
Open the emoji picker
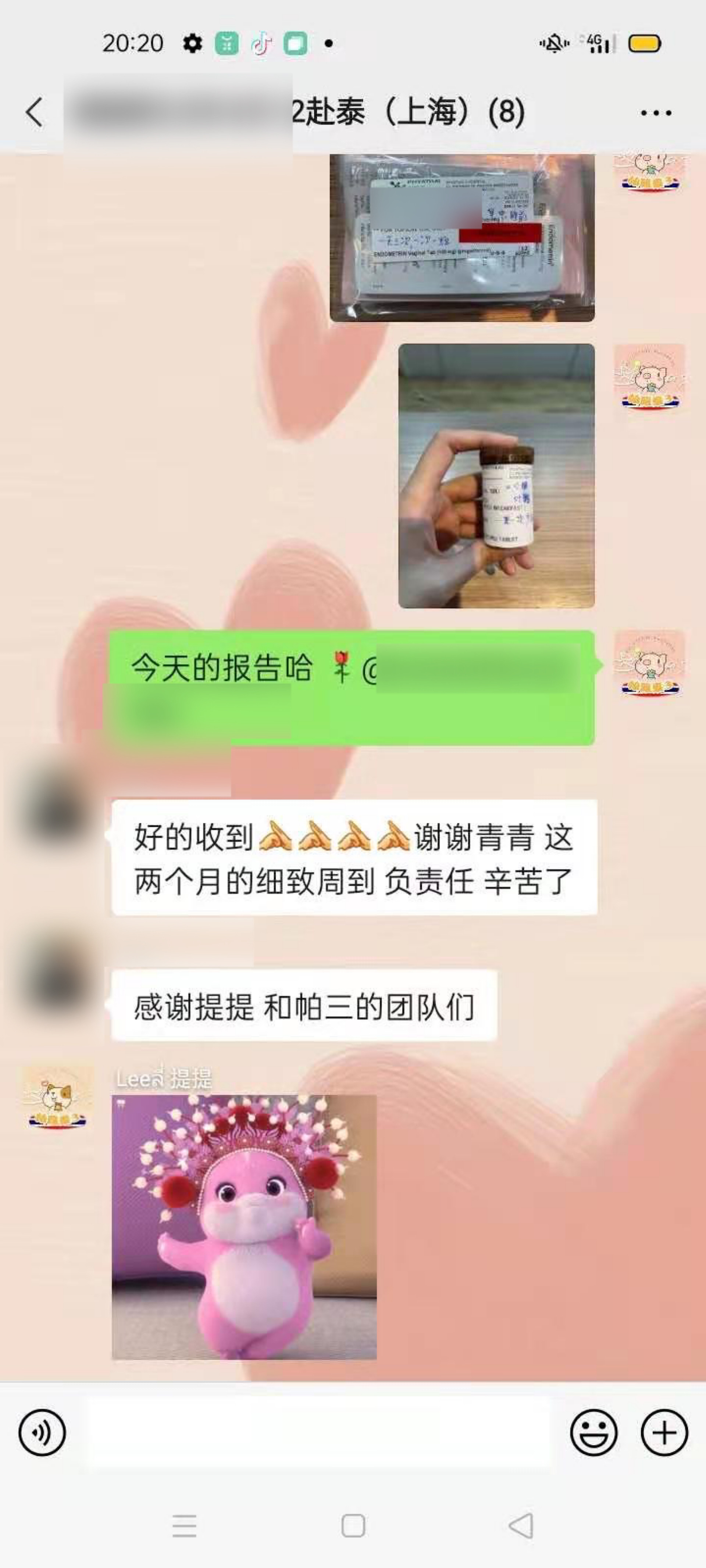[x=593, y=1432]
